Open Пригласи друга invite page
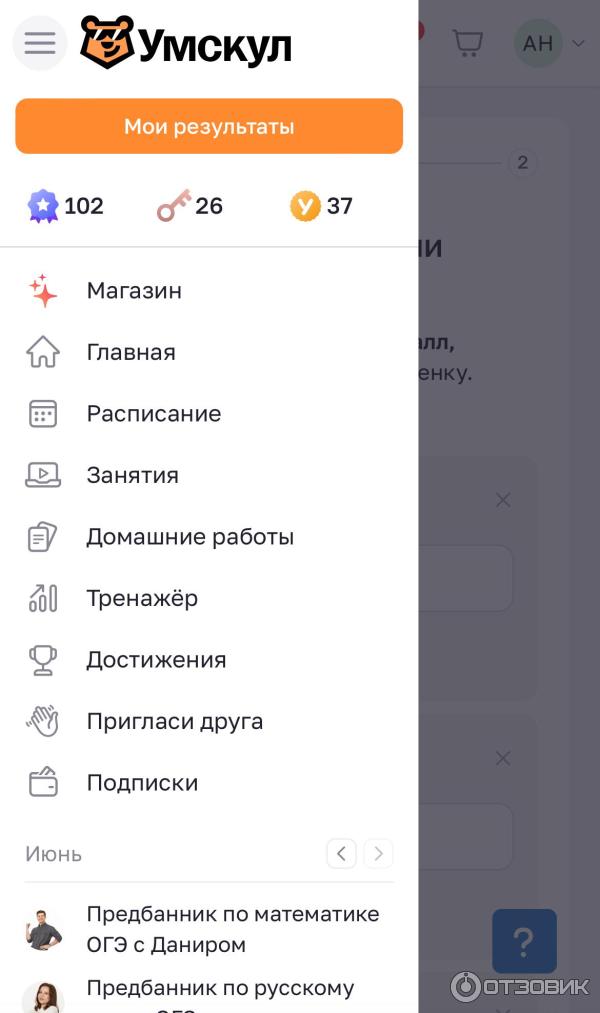Viewport: 600px width, 1013px height. pos(174,721)
